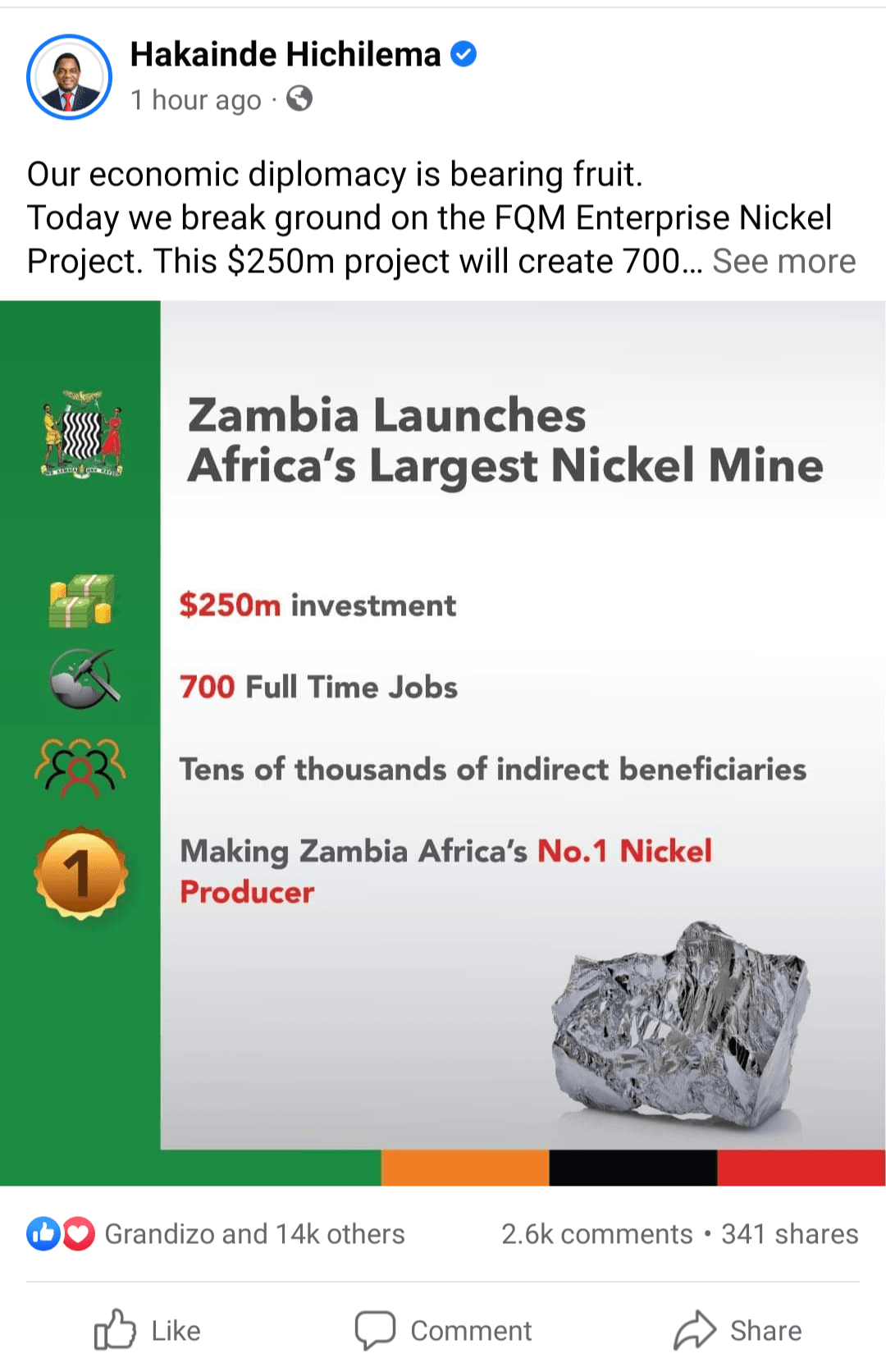View the 341 shares

(789, 1233)
